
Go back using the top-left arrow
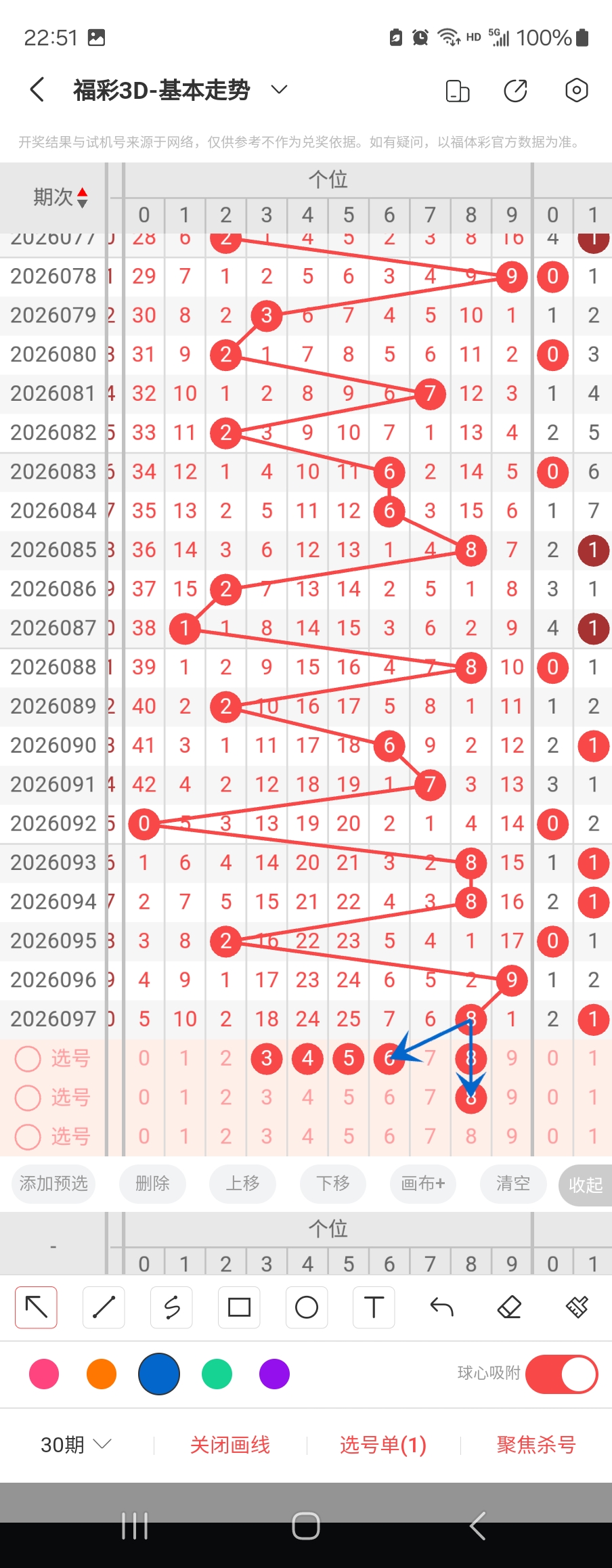click(x=37, y=89)
